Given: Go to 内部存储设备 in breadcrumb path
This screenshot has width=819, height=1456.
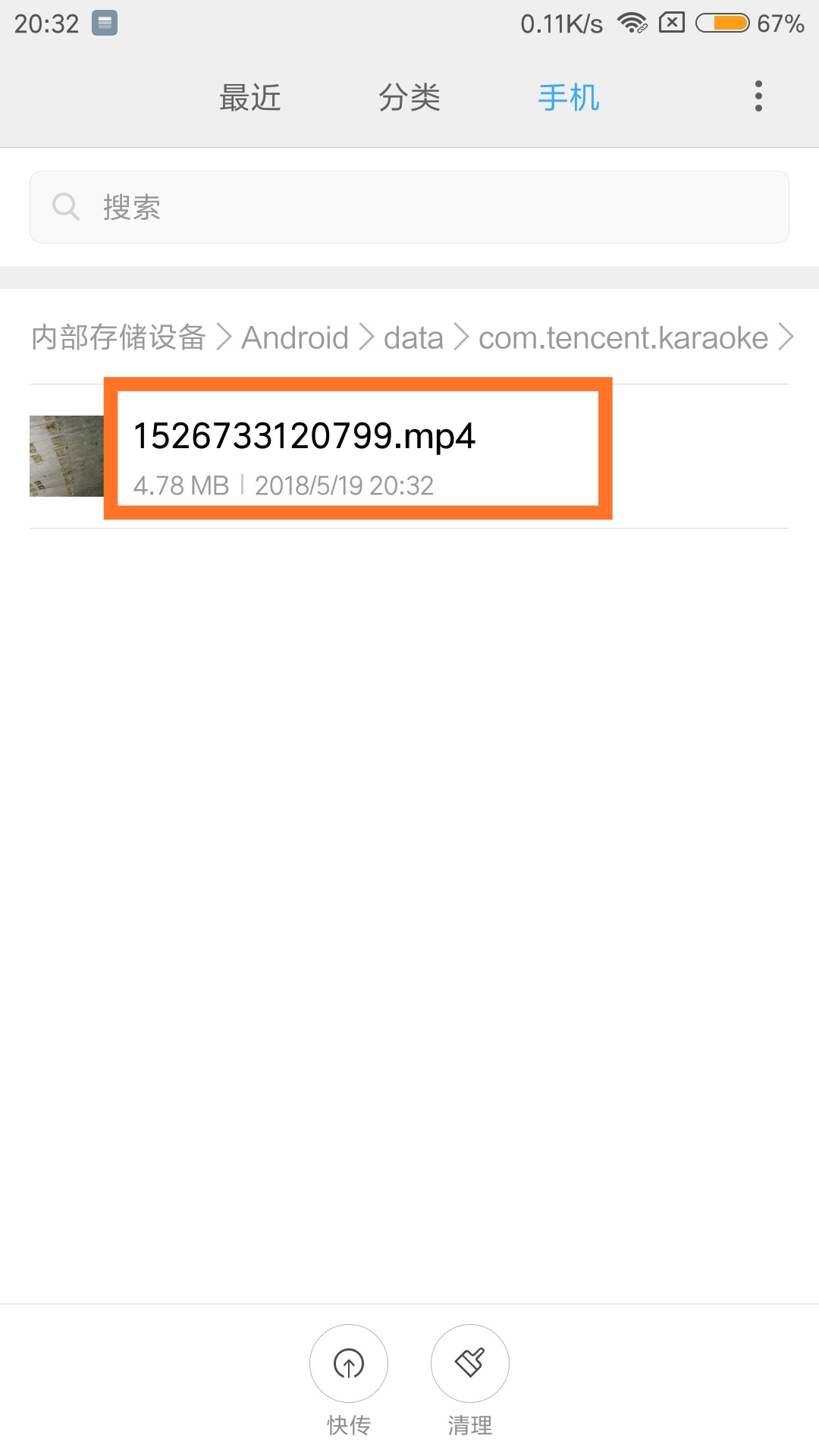Looking at the screenshot, I should point(118,337).
